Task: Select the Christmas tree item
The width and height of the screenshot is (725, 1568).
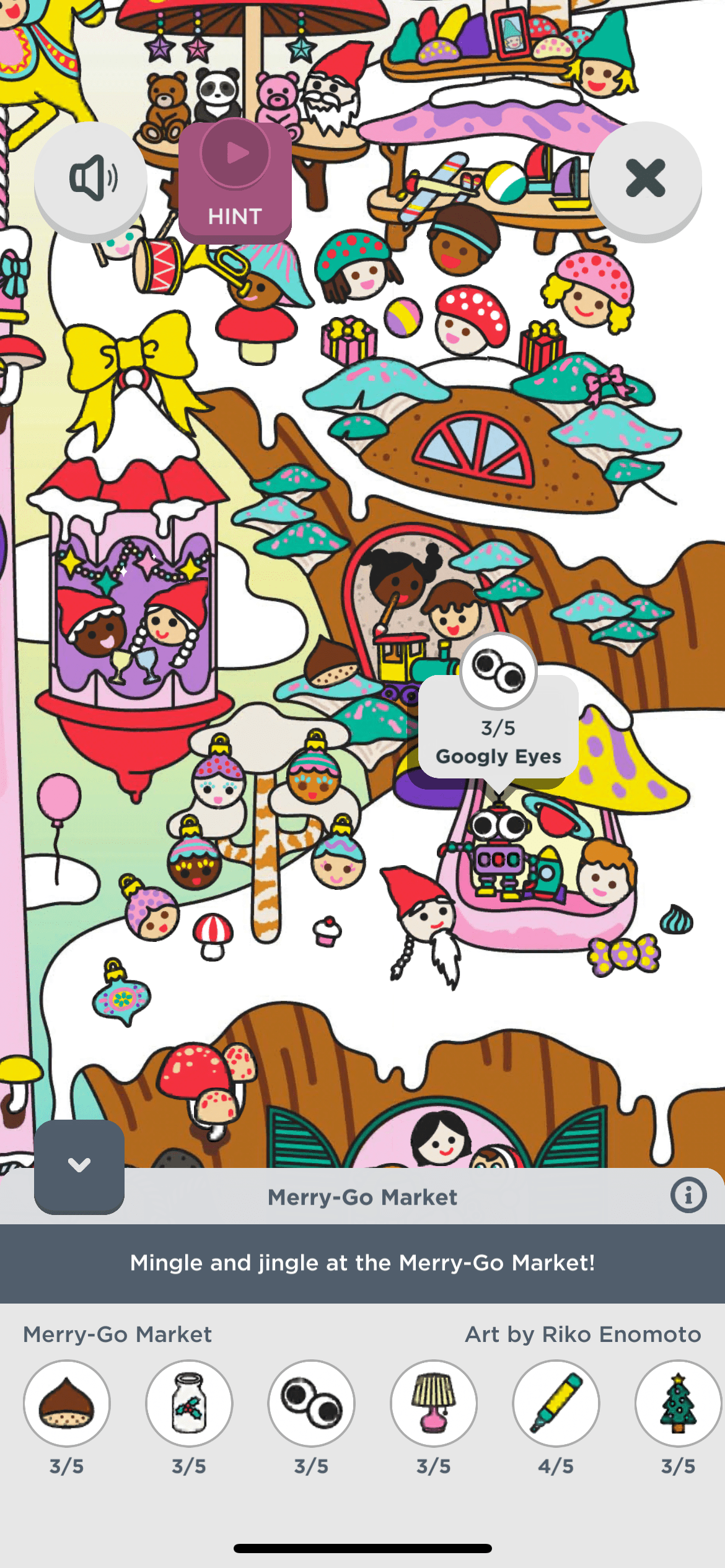Action: coord(678,1403)
